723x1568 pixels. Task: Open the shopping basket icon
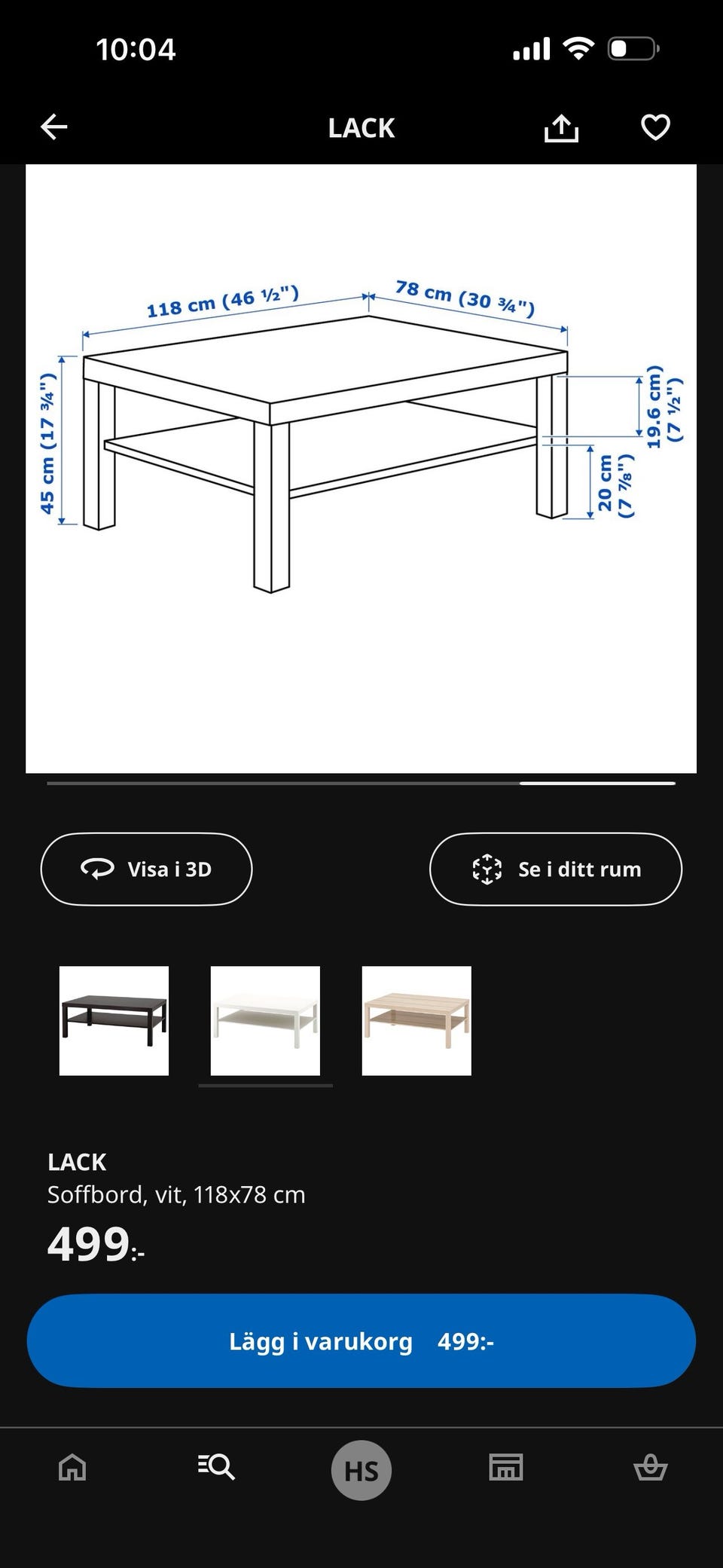(x=651, y=1468)
